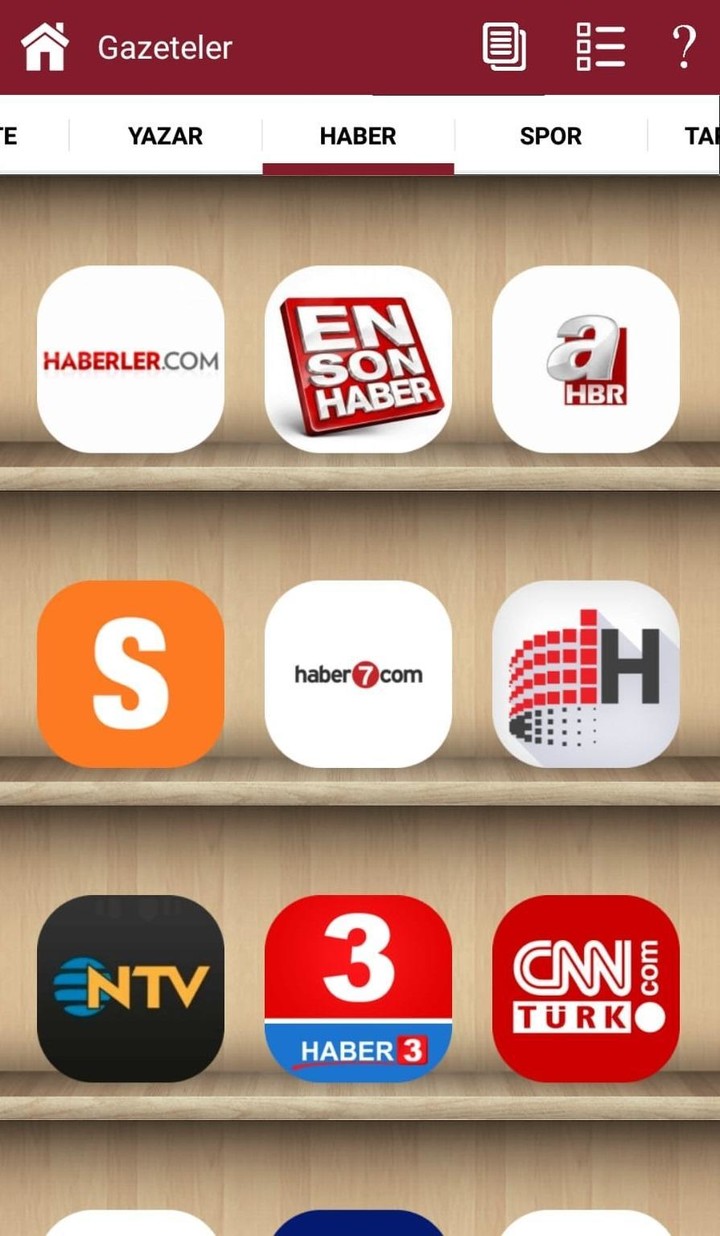Screen dimensions: 720x1236
Task: Open En Son Haber tile
Action: 358,359
